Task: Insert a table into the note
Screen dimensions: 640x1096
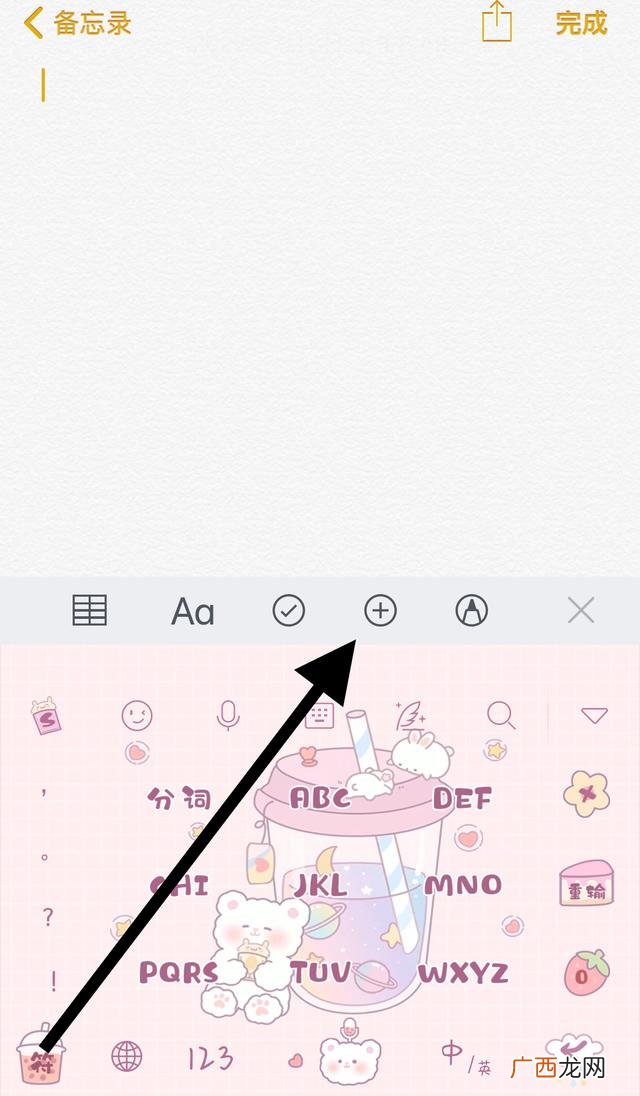Action: click(89, 610)
